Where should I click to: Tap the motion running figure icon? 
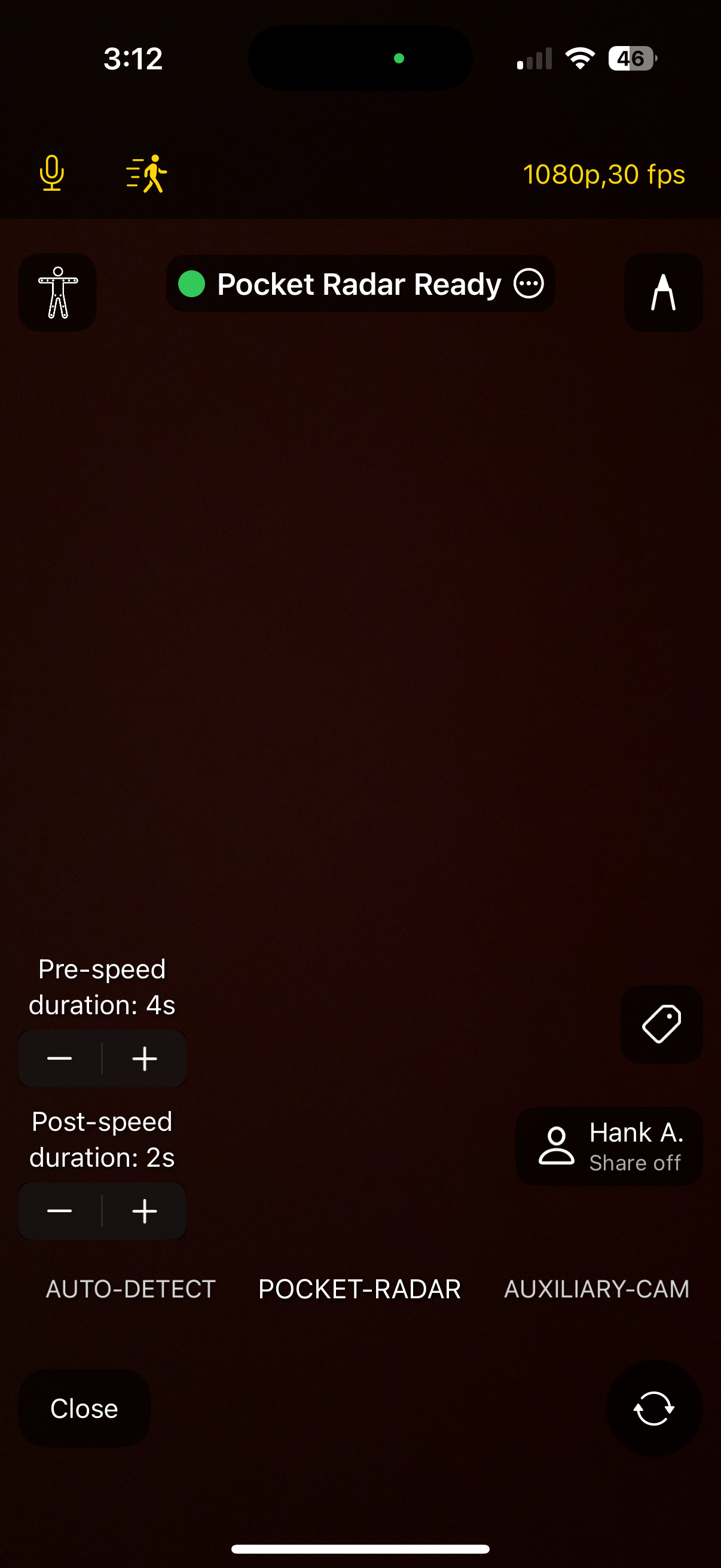(x=146, y=173)
